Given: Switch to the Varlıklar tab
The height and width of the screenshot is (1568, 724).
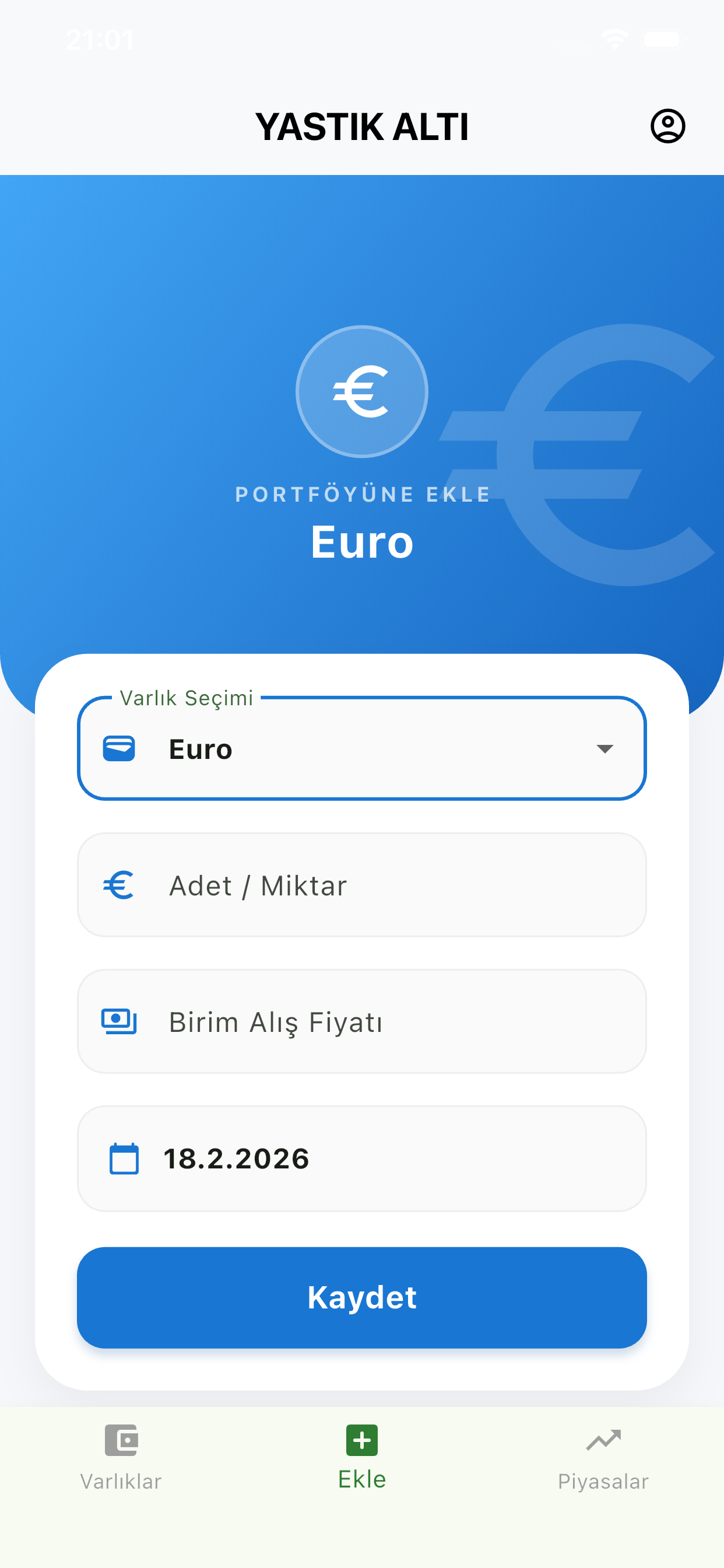Looking at the screenshot, I should coord(121,1461).
